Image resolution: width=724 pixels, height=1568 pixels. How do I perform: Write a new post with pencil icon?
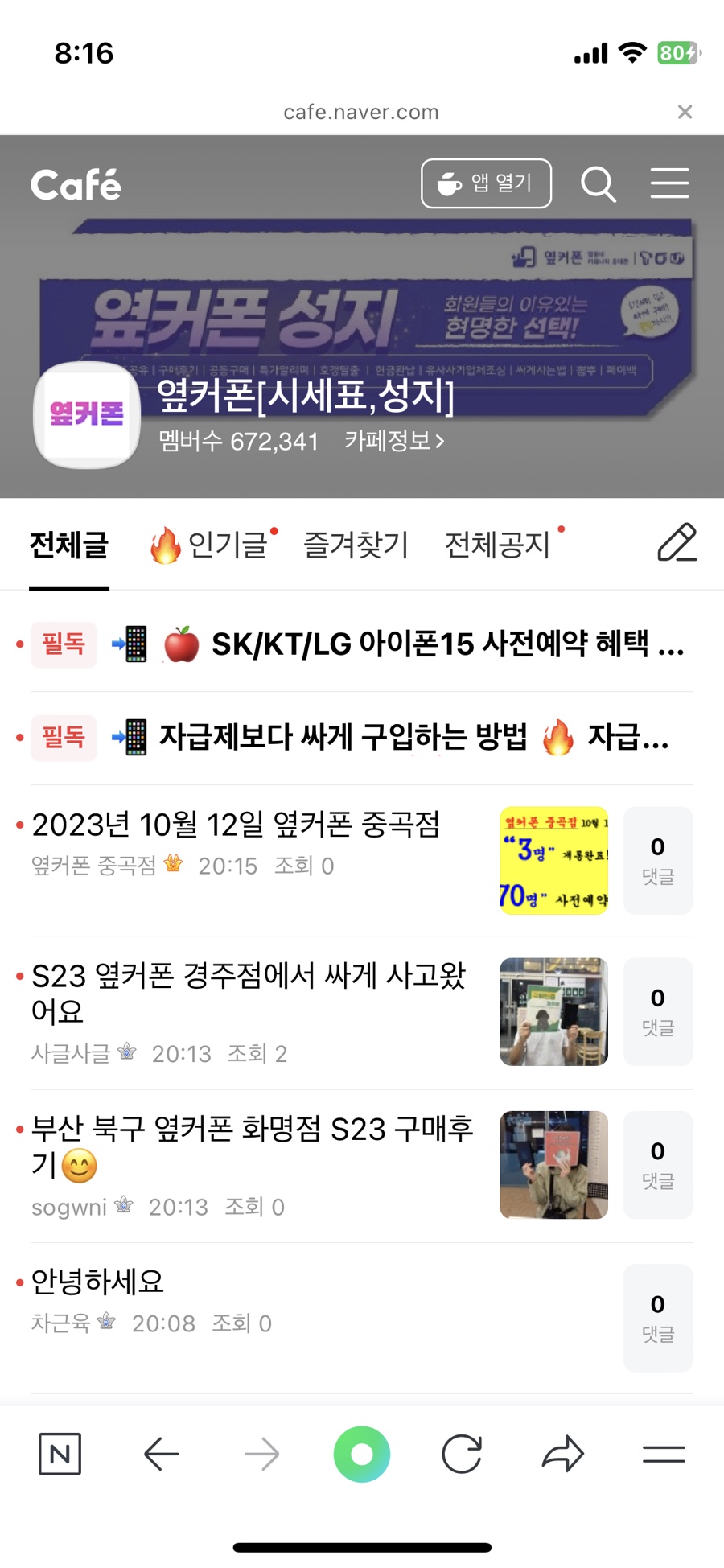(x=677, y=542)
